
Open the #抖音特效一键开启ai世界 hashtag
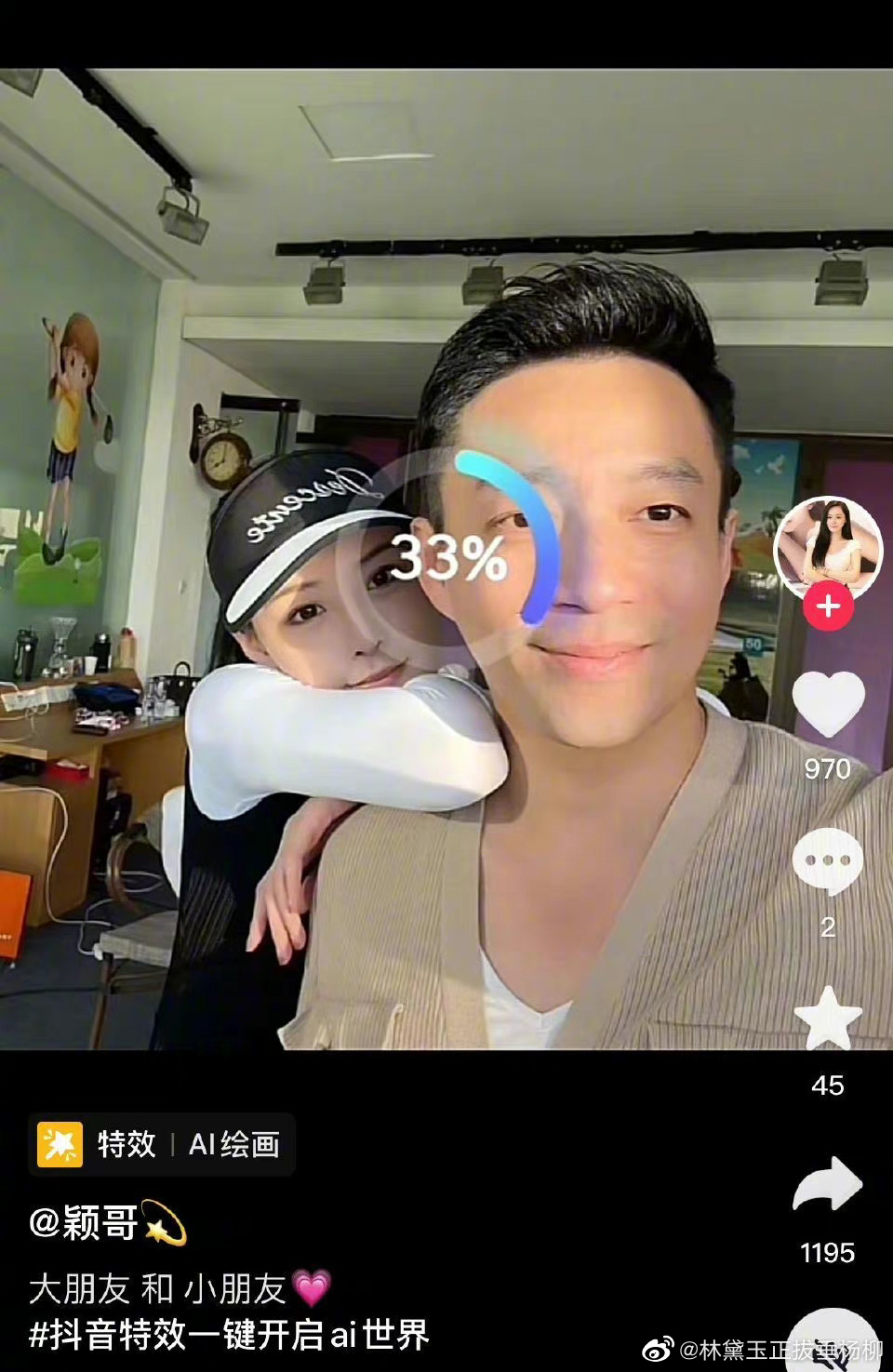(x=229, y=1335)
